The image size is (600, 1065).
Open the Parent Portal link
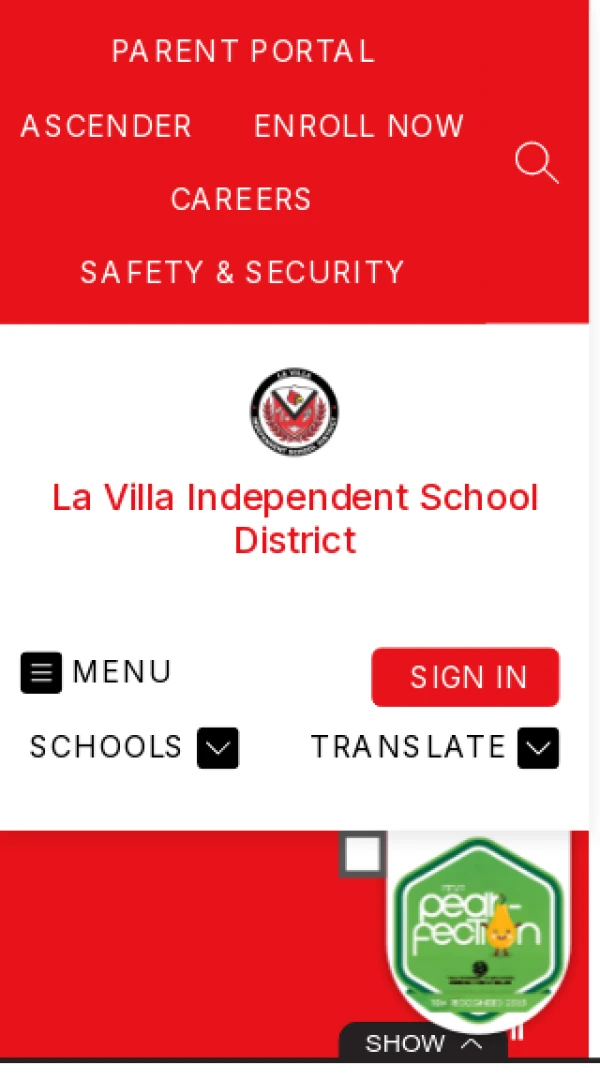pyautogui.click(x=243, y=51)
